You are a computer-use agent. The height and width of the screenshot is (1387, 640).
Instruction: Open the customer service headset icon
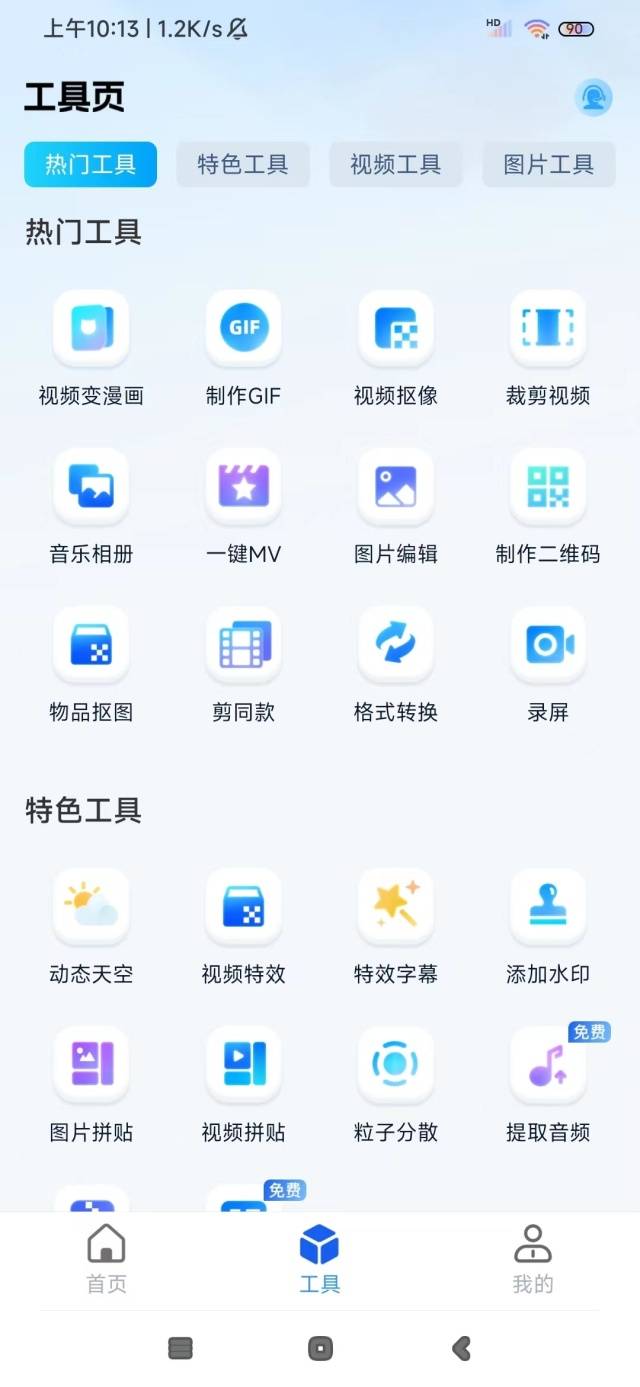pos(593,97)
